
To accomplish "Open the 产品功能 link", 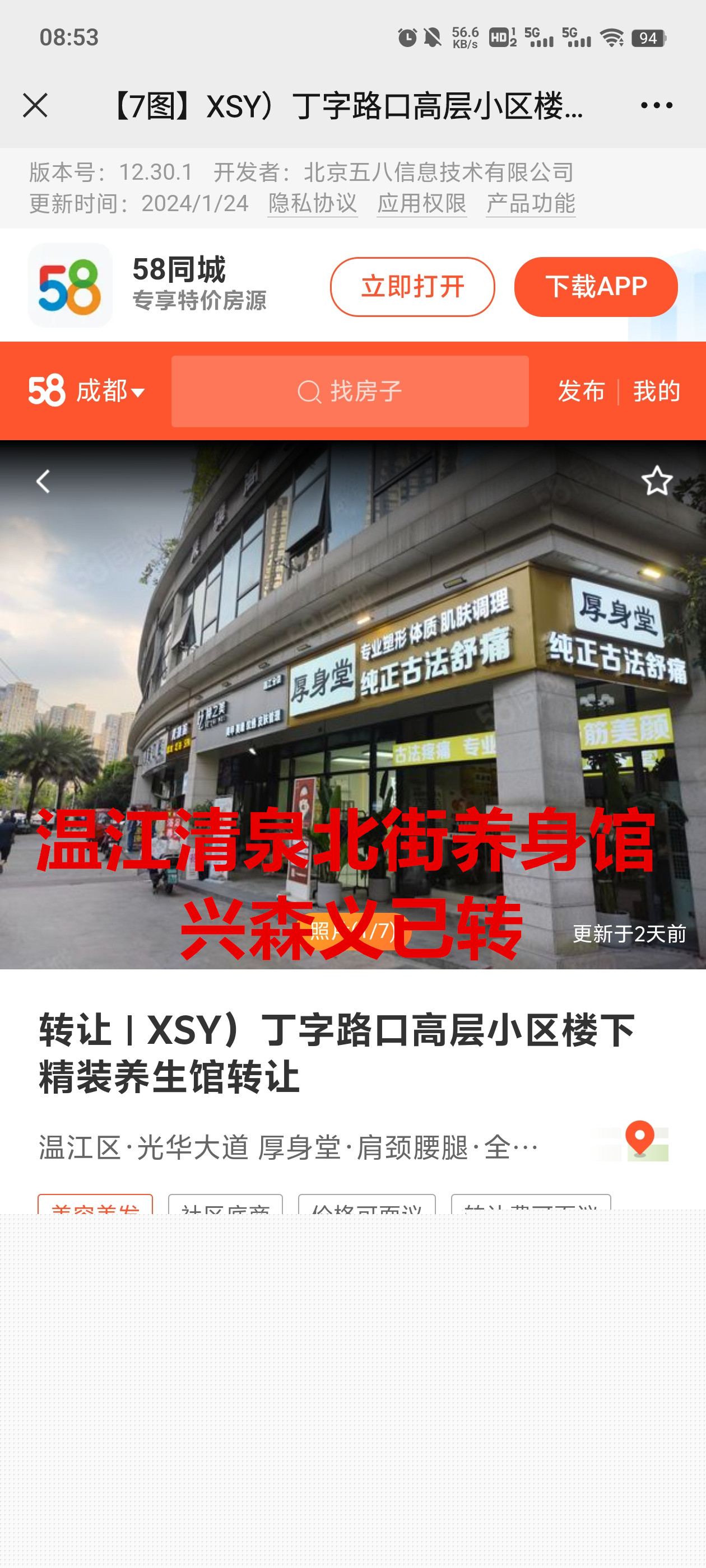I will click(531, 203).
